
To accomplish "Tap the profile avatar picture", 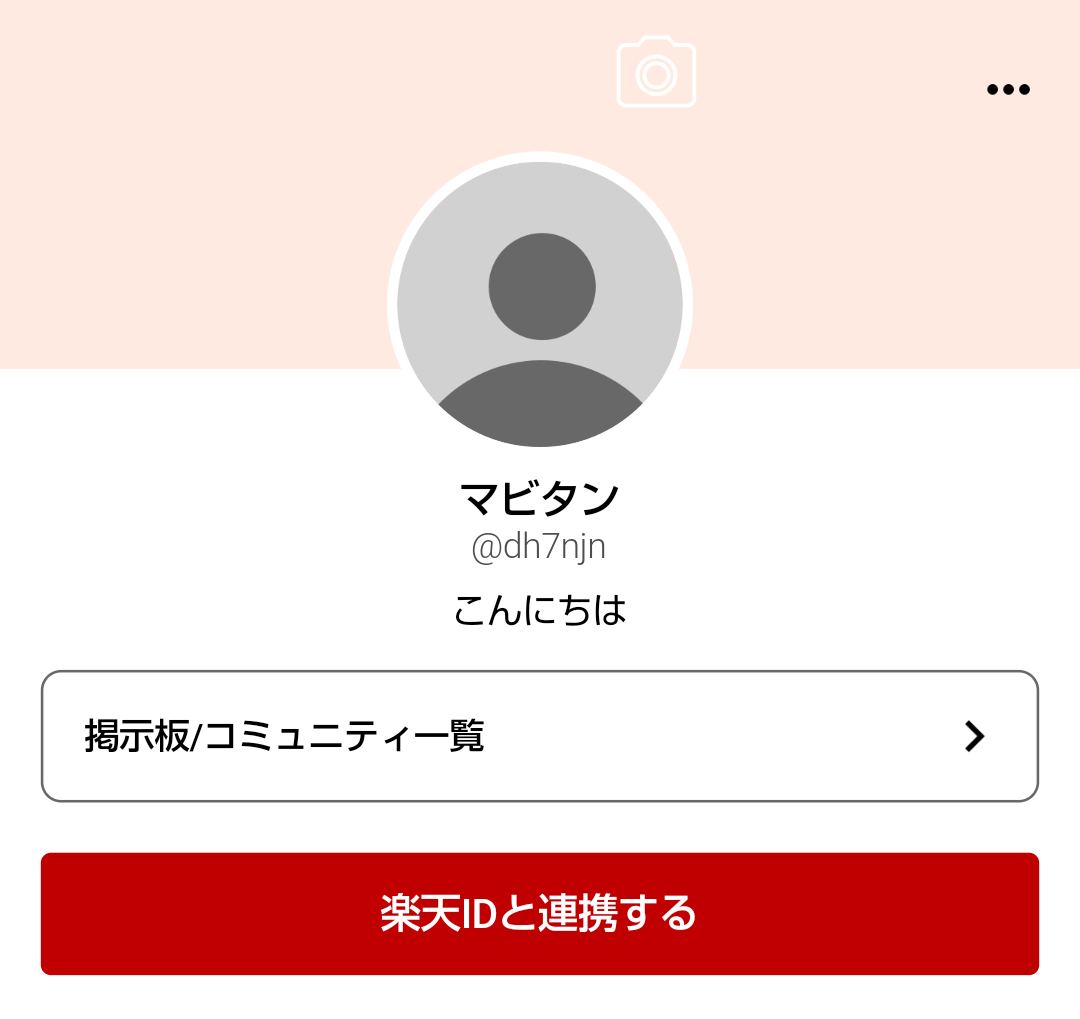I will coord(540,304).
